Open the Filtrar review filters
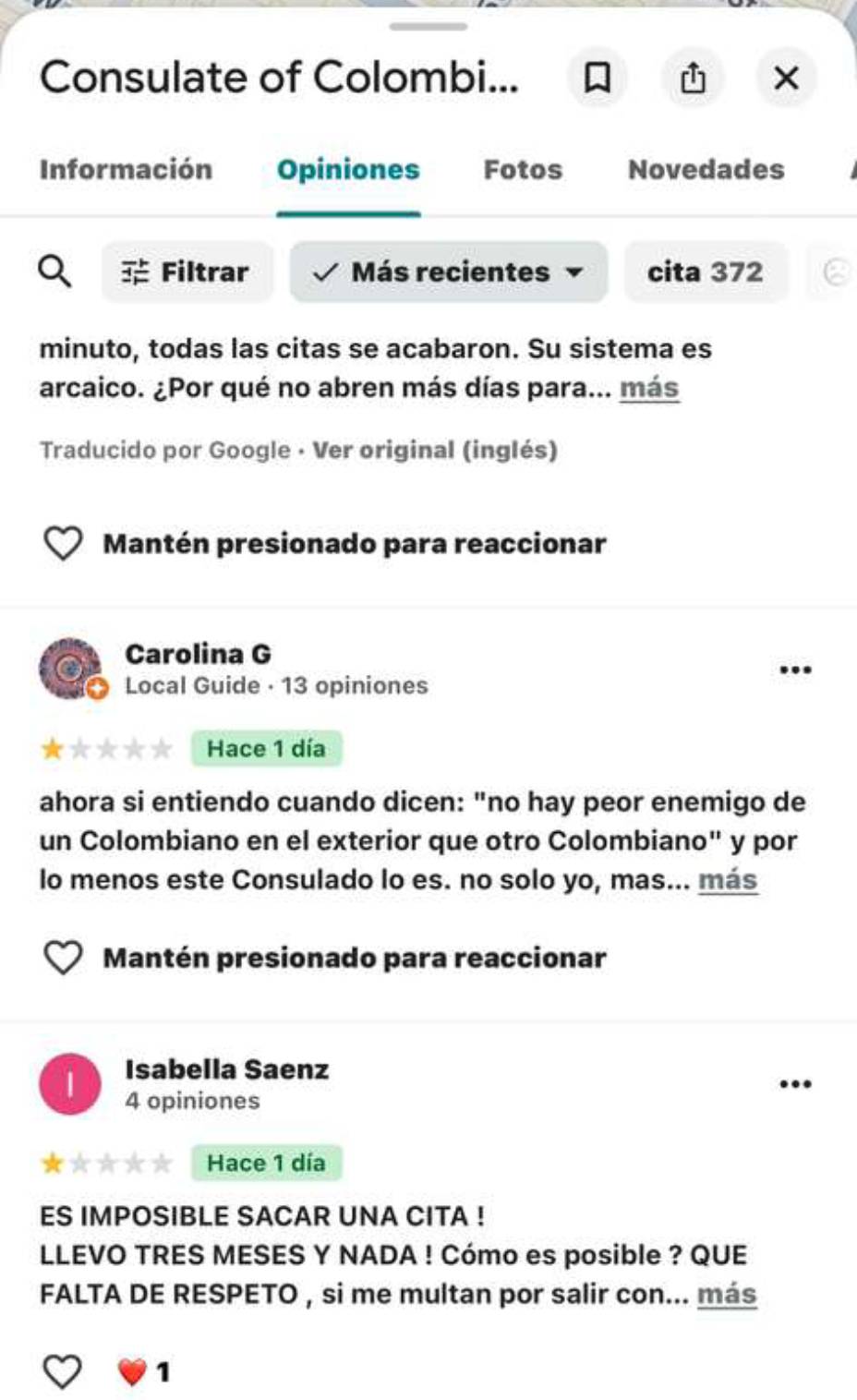The image size is (857, 1400). [187, 272]
